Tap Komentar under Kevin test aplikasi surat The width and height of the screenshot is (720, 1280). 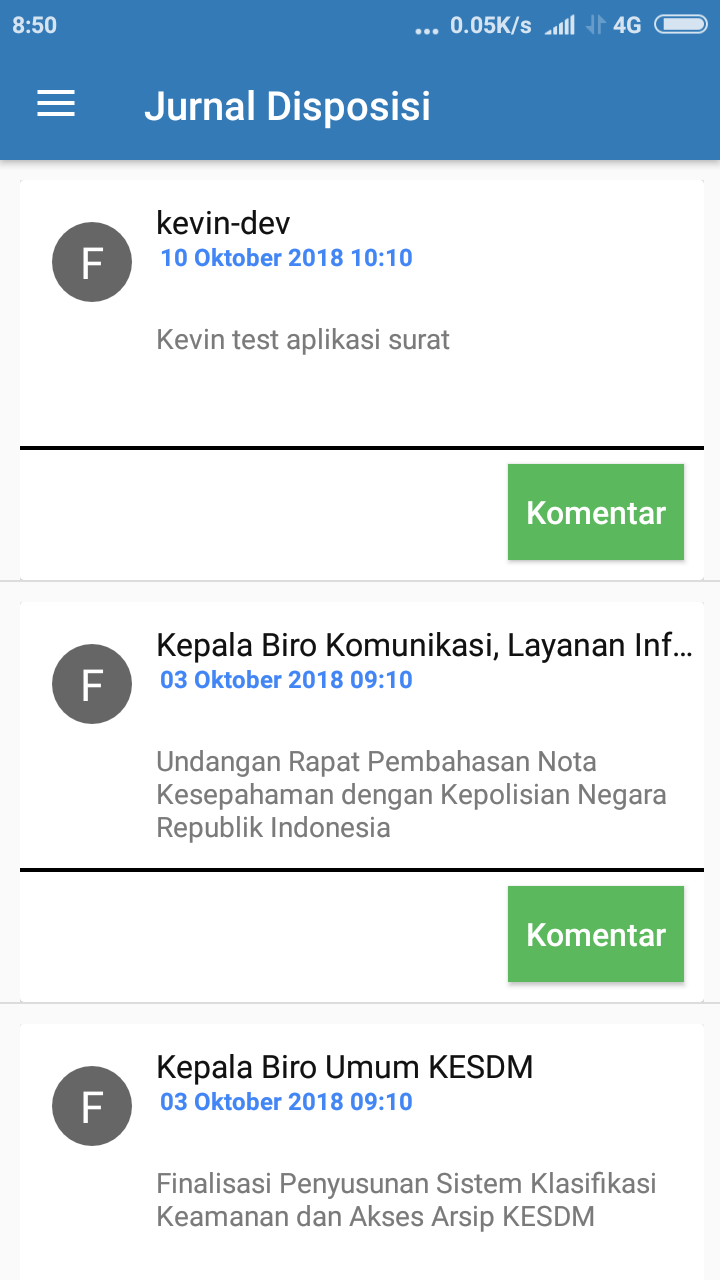(595, 512)
